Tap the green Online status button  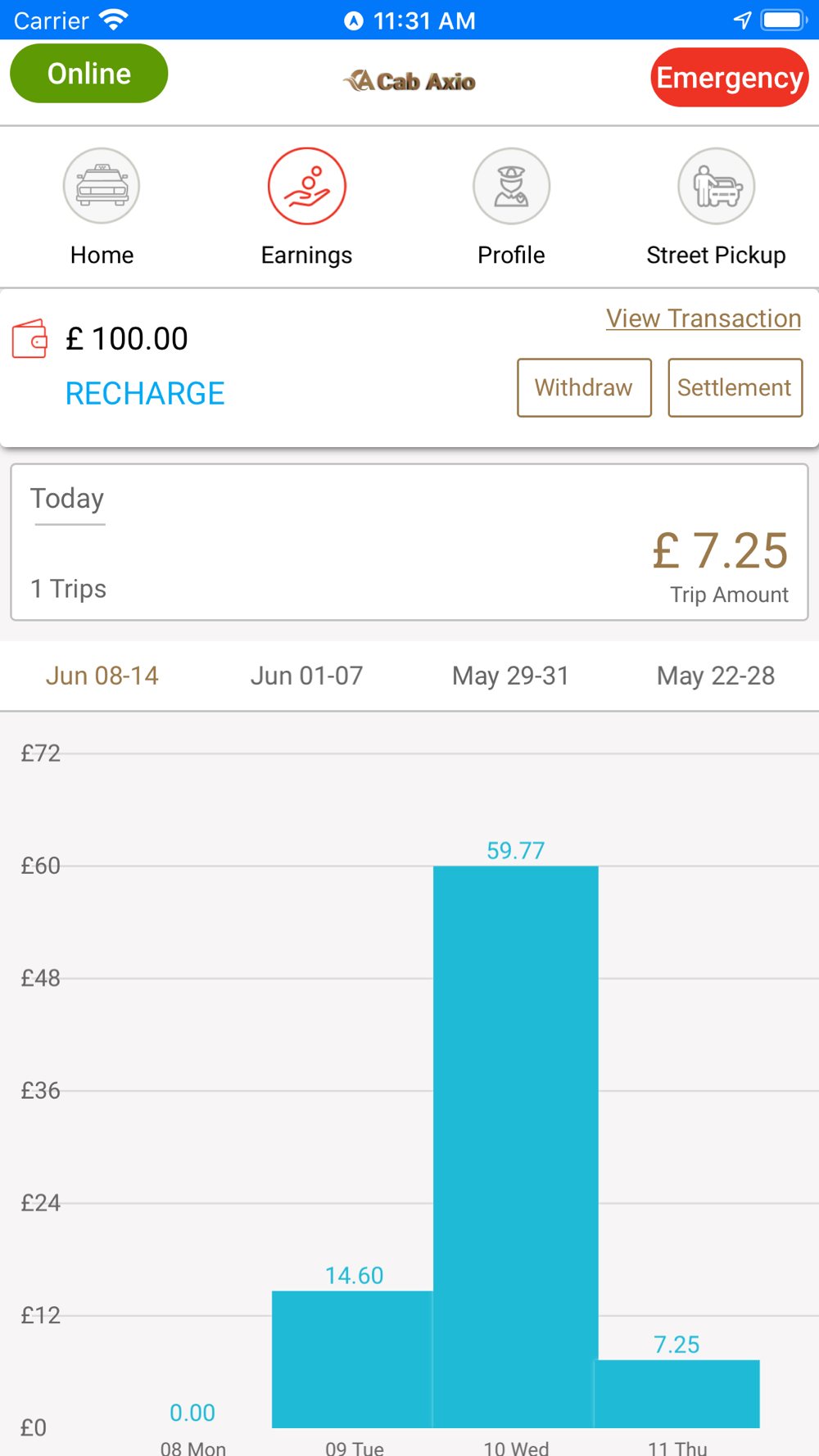[x=88, y=74]
